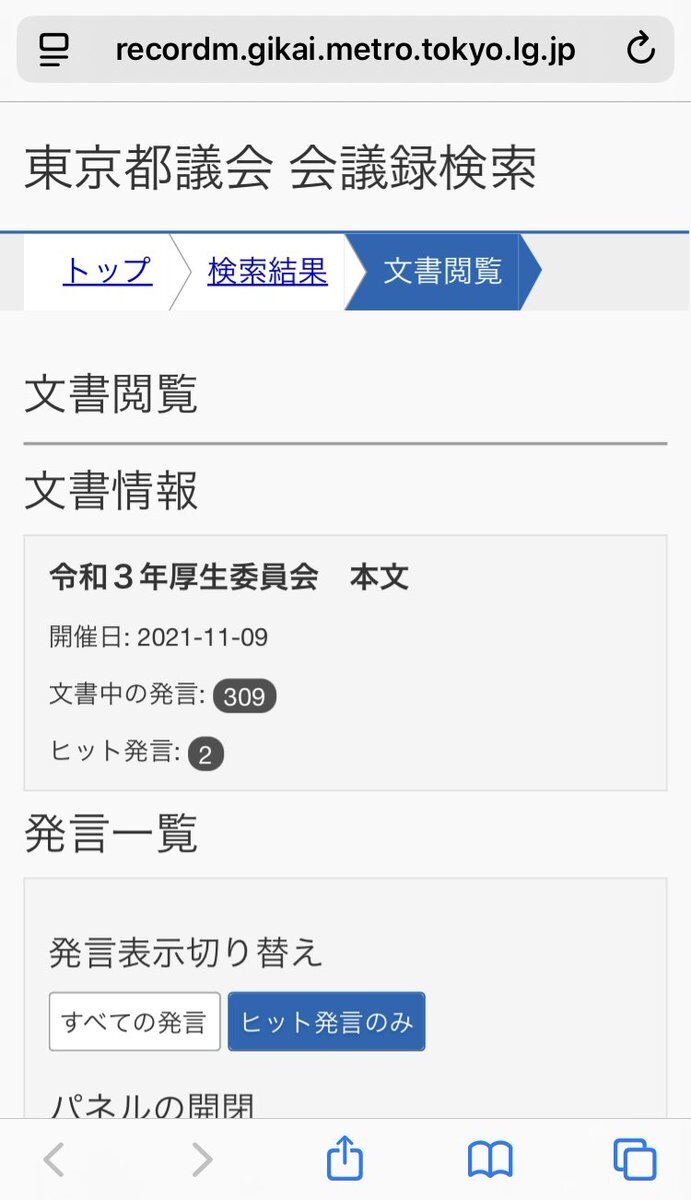This screenshot has width=691, height=1200.
Task: Show すべての発言 in the list
Action: [x=134, y=1021]
